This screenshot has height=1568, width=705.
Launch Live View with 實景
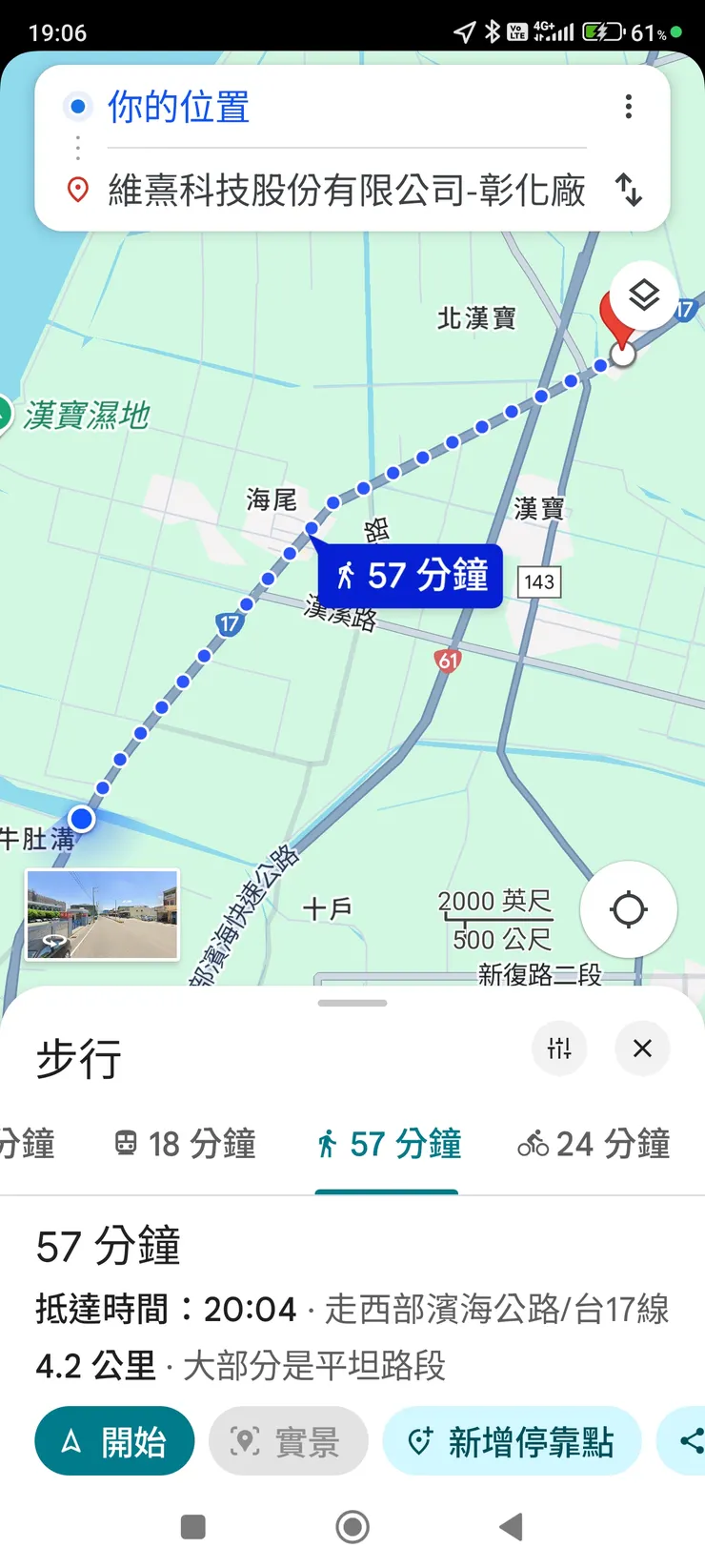[x=288, y=1441]
